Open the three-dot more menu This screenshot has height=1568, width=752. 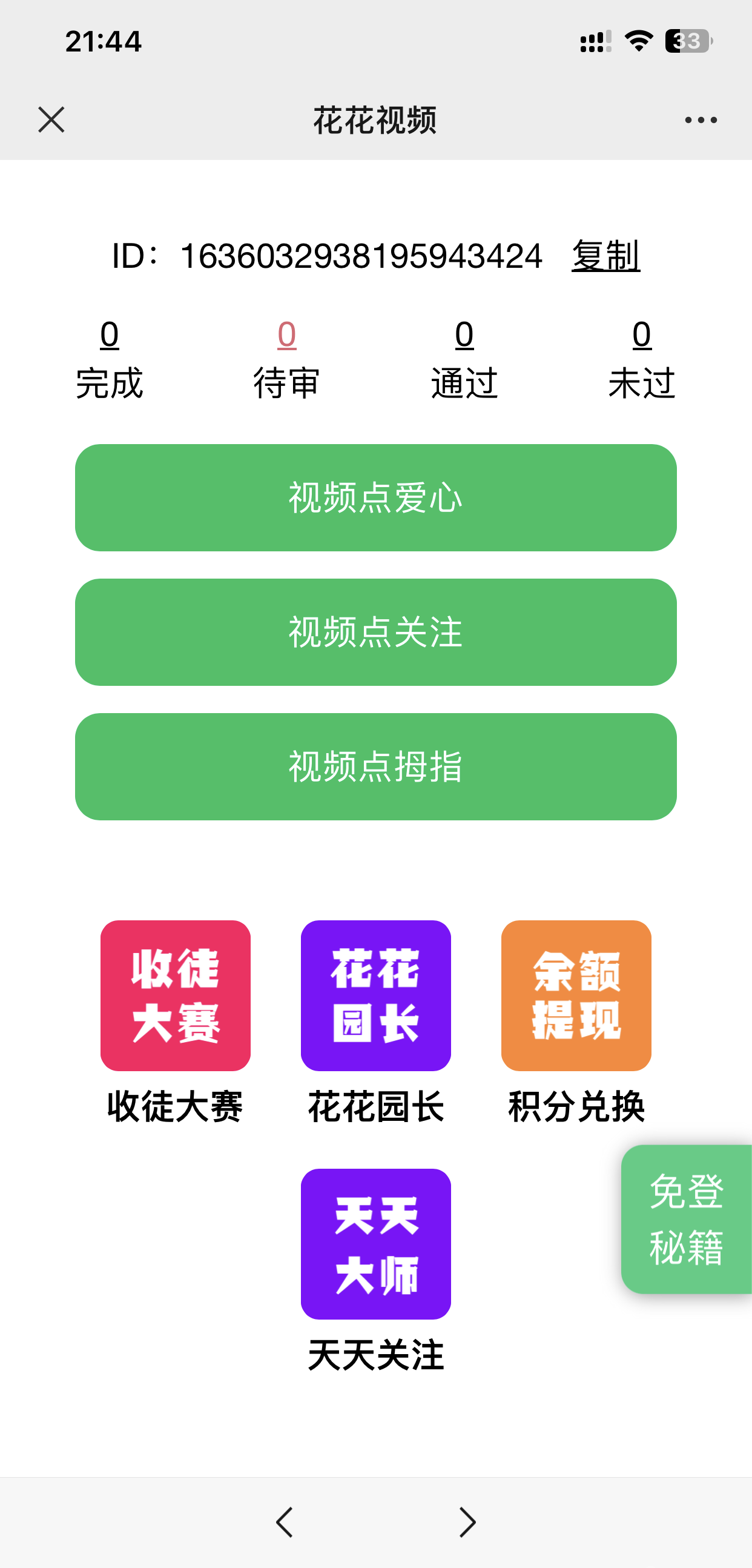point(701,120)
